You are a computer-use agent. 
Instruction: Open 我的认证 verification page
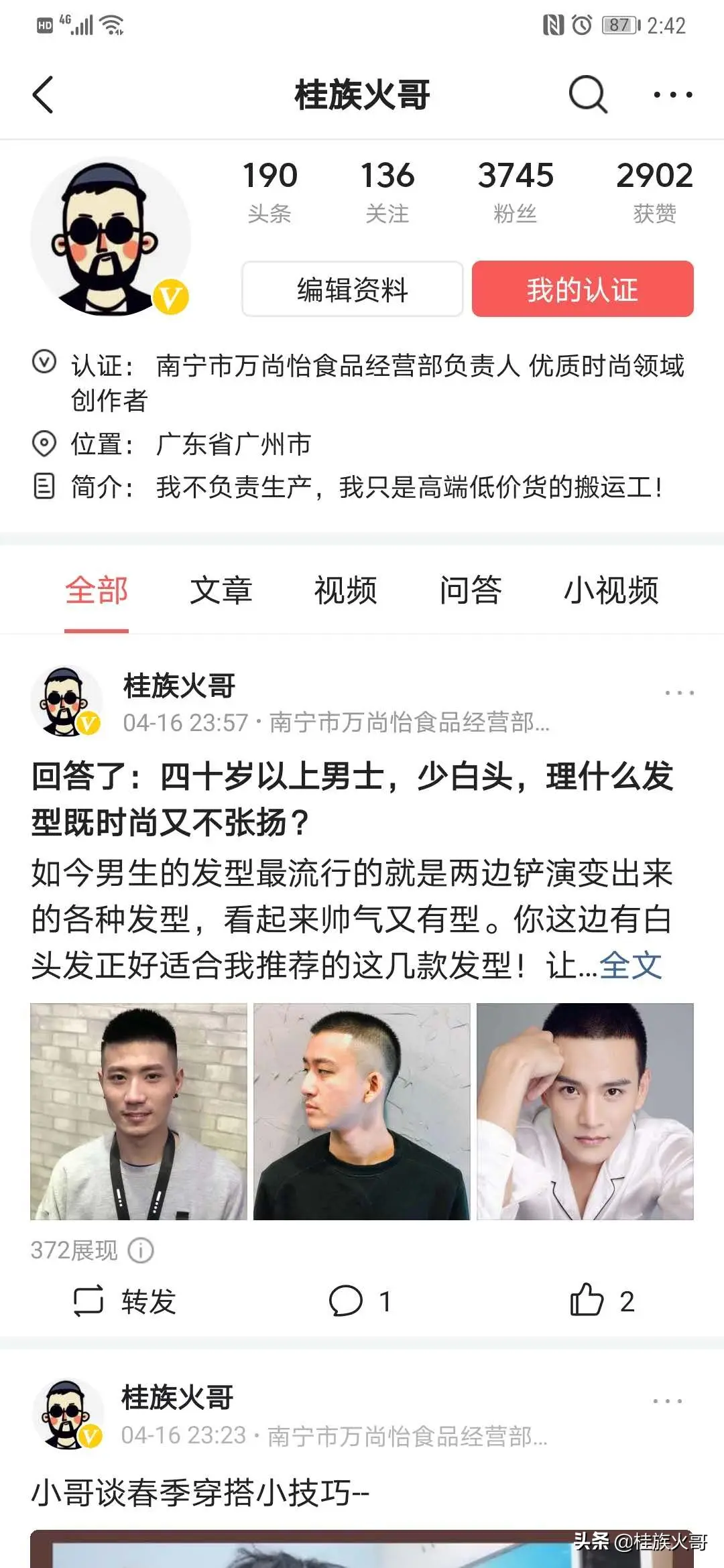(x=582, y=289)
